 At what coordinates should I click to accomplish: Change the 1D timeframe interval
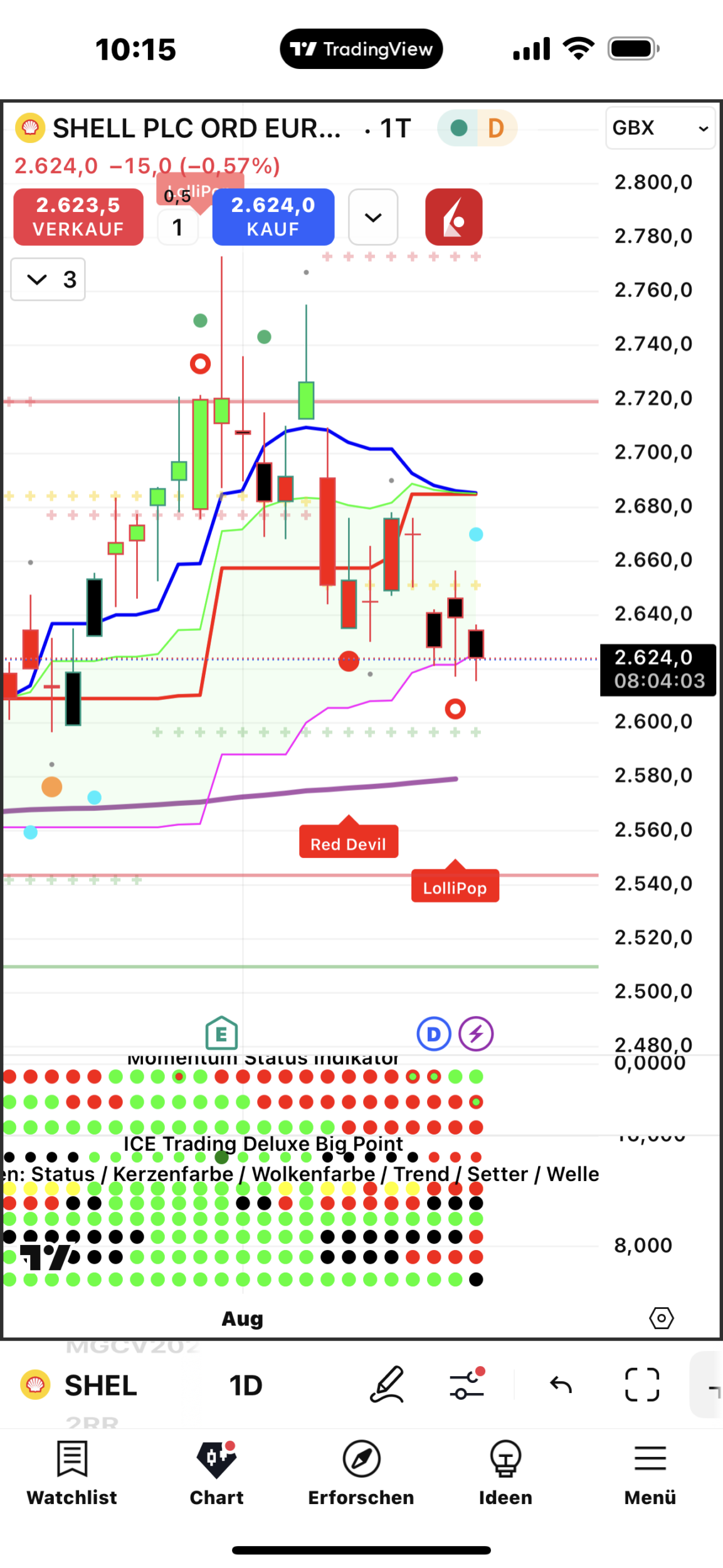click(245, 1385)
